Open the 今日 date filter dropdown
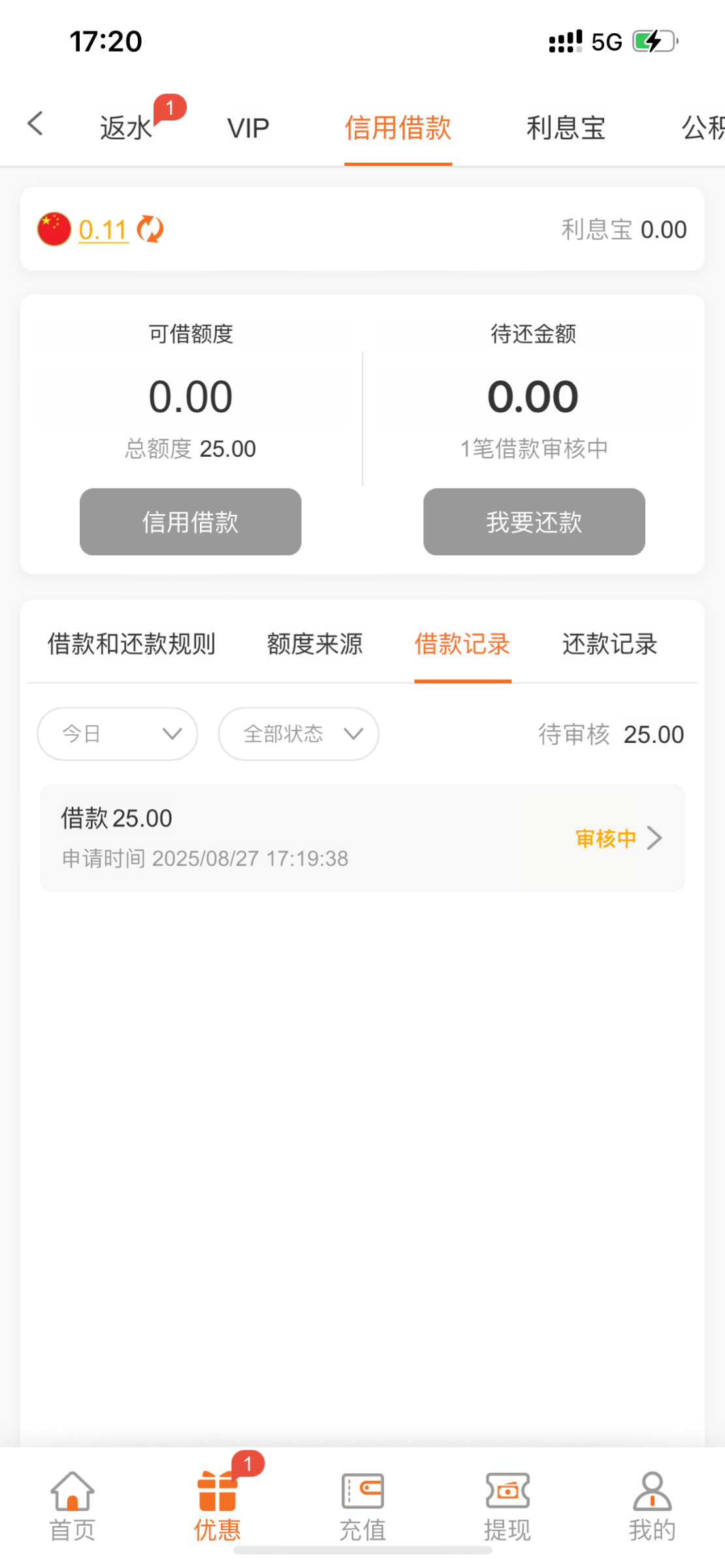This screenshot has height=1568, width=725. [117, 734]
